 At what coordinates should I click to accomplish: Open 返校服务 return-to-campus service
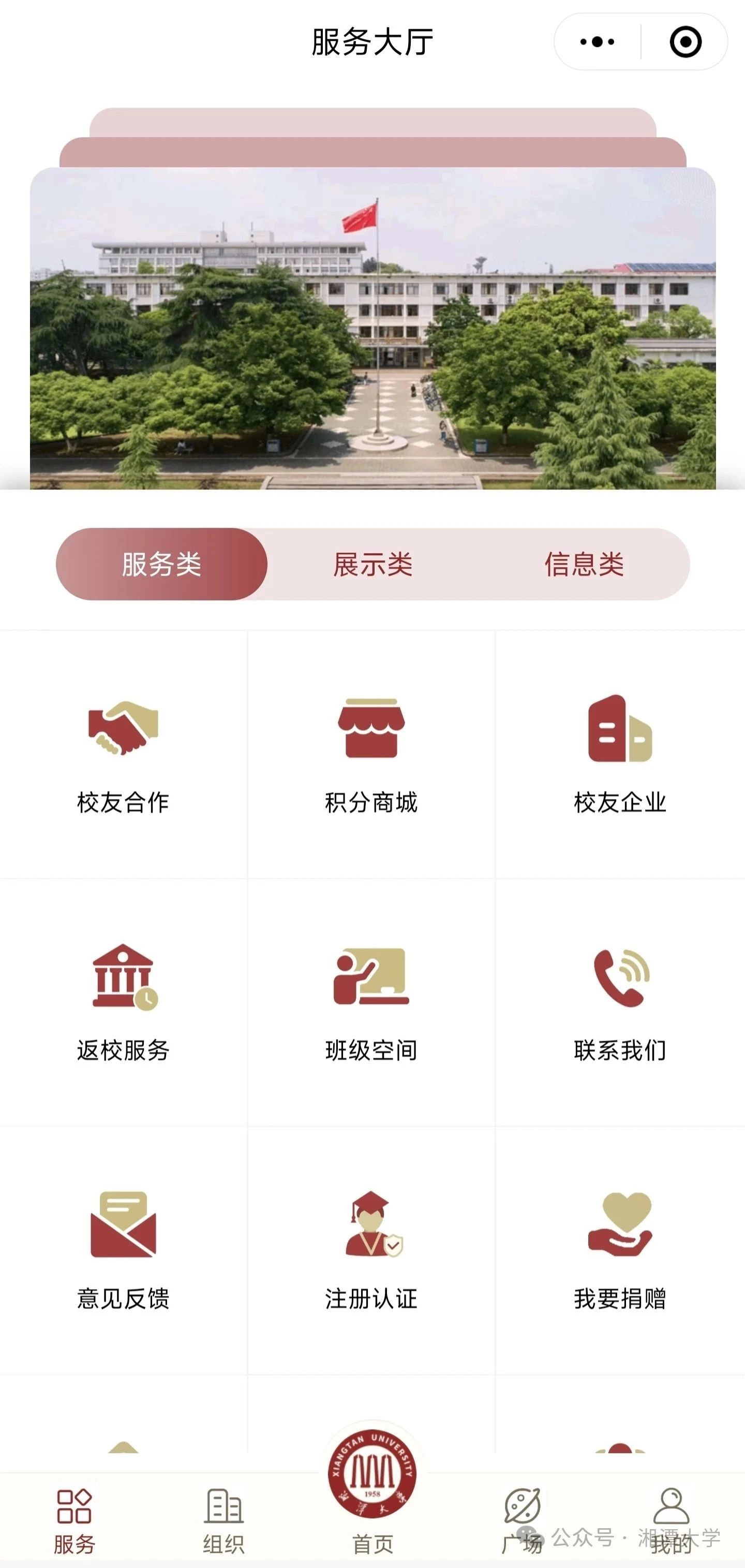point(124,1002)
